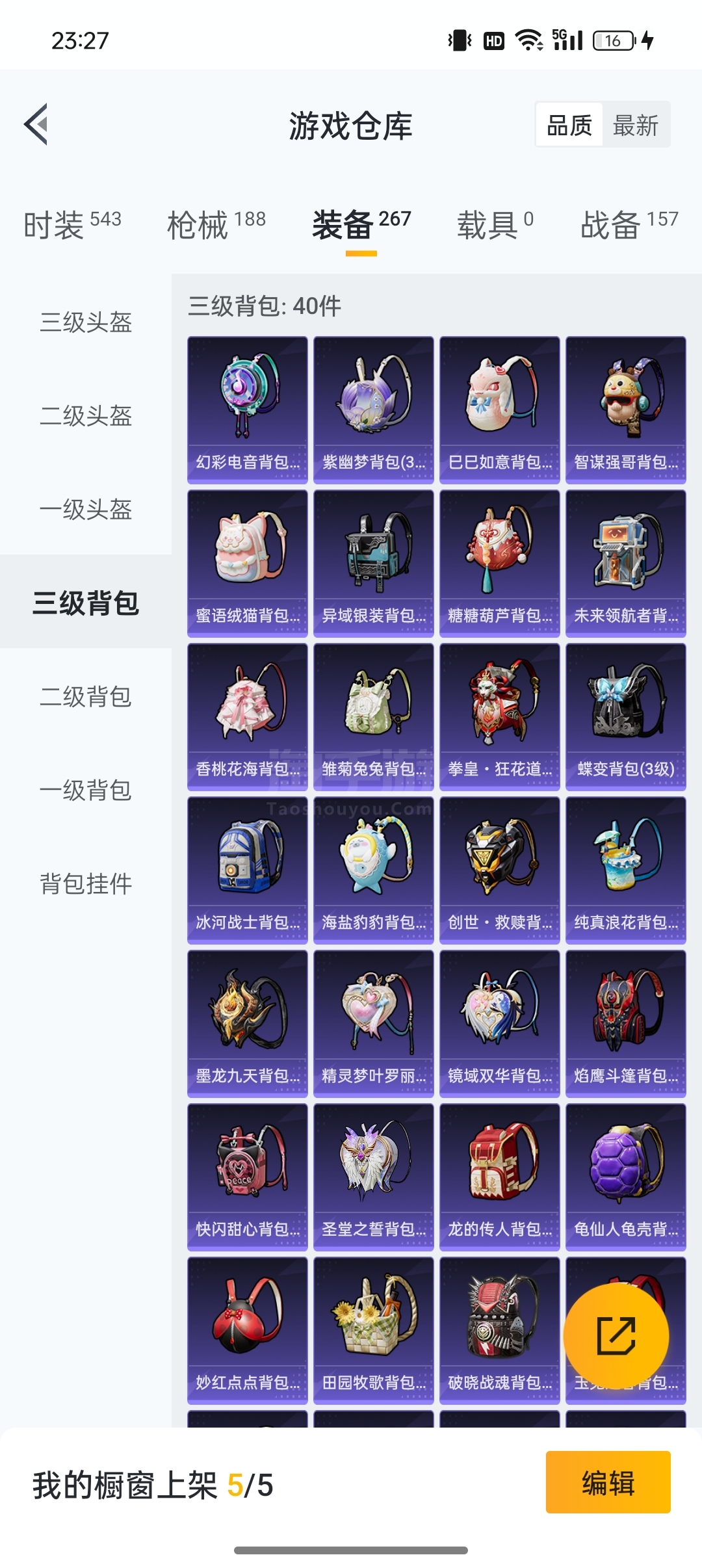This screenshot has width=702, height=1568.
Task: Sort the warehouse by 品质
Action: point(569,125)
